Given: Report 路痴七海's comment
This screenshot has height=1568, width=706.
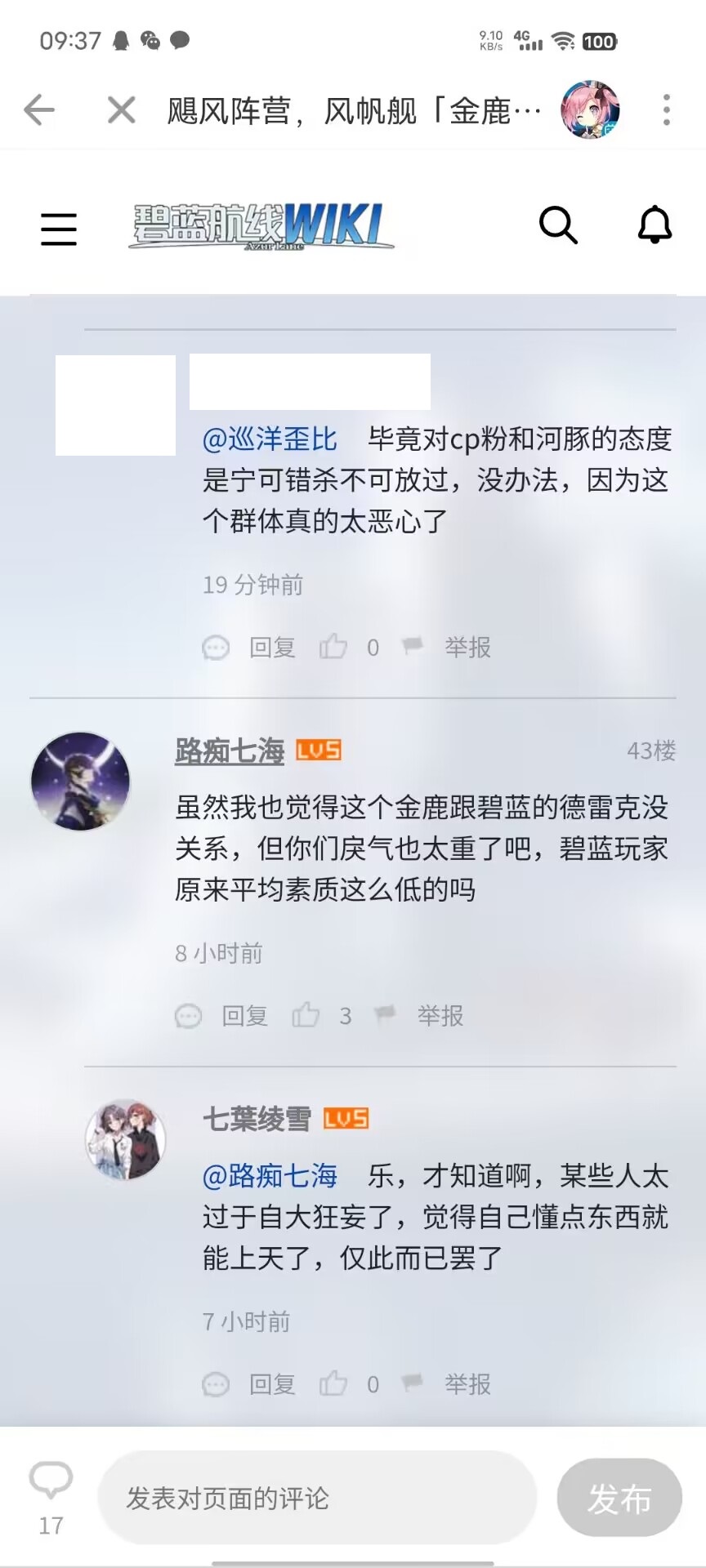Looking at the screenshot, I should coord(440,1016).
